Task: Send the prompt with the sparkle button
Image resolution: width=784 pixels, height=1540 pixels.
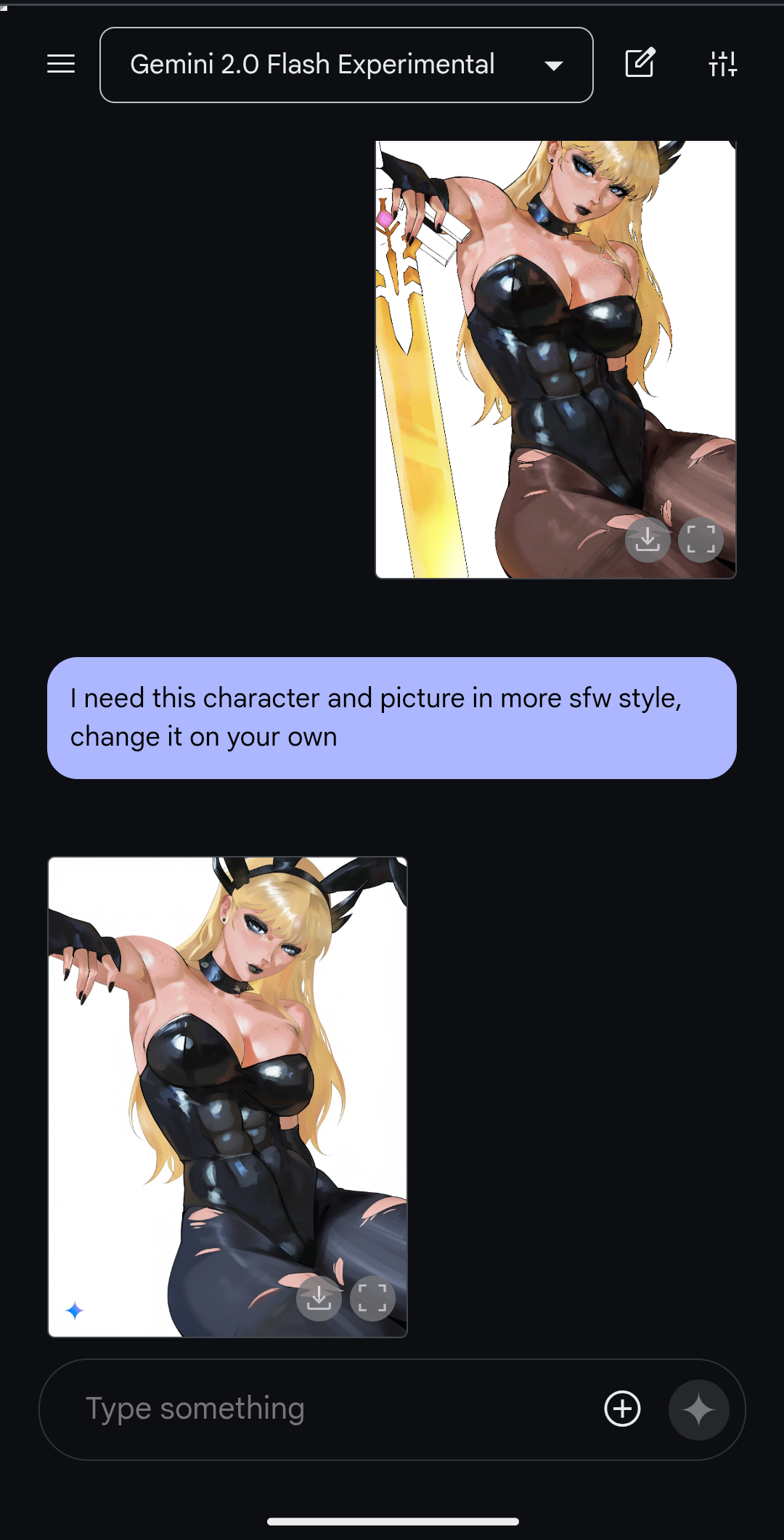Action: pos(699,1409)
